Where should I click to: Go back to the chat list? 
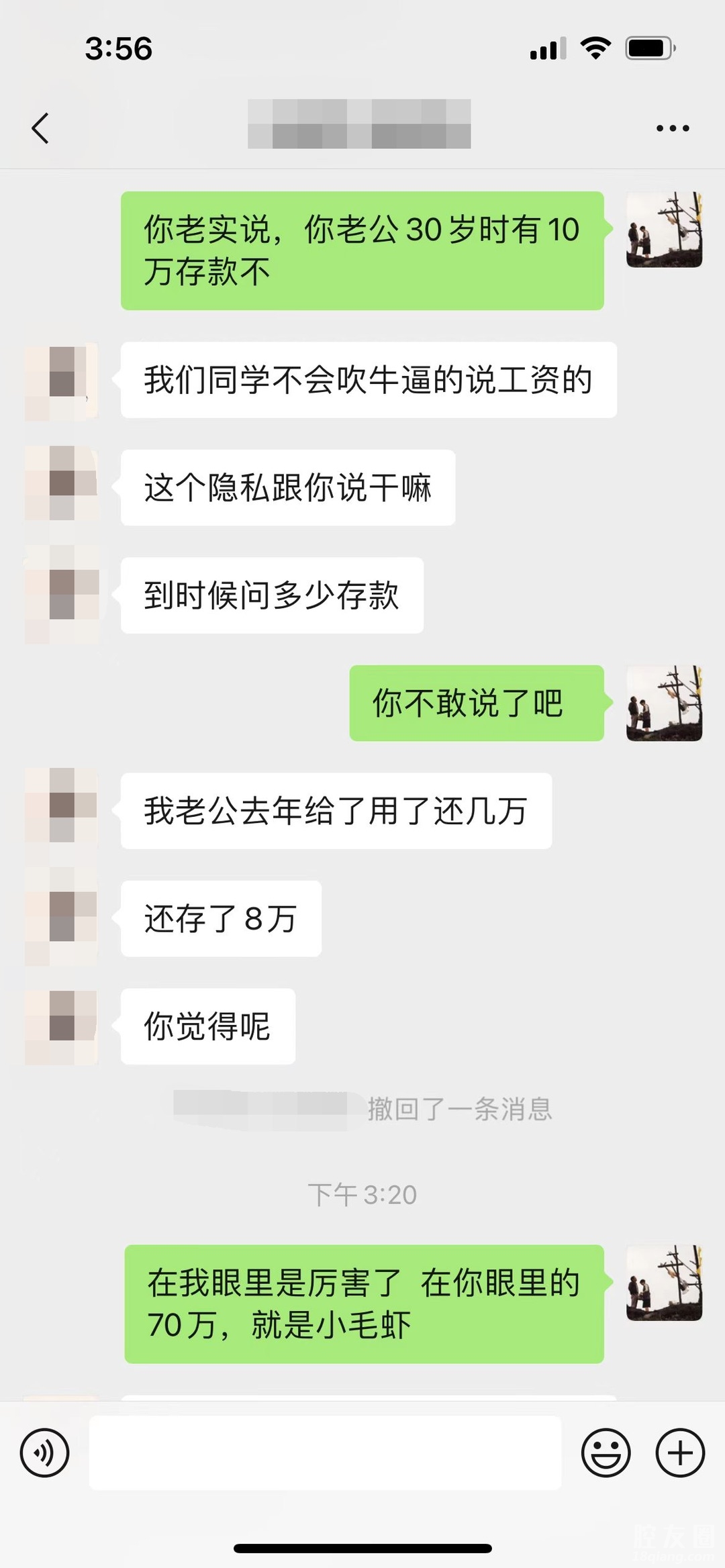(x=40, y=128)
